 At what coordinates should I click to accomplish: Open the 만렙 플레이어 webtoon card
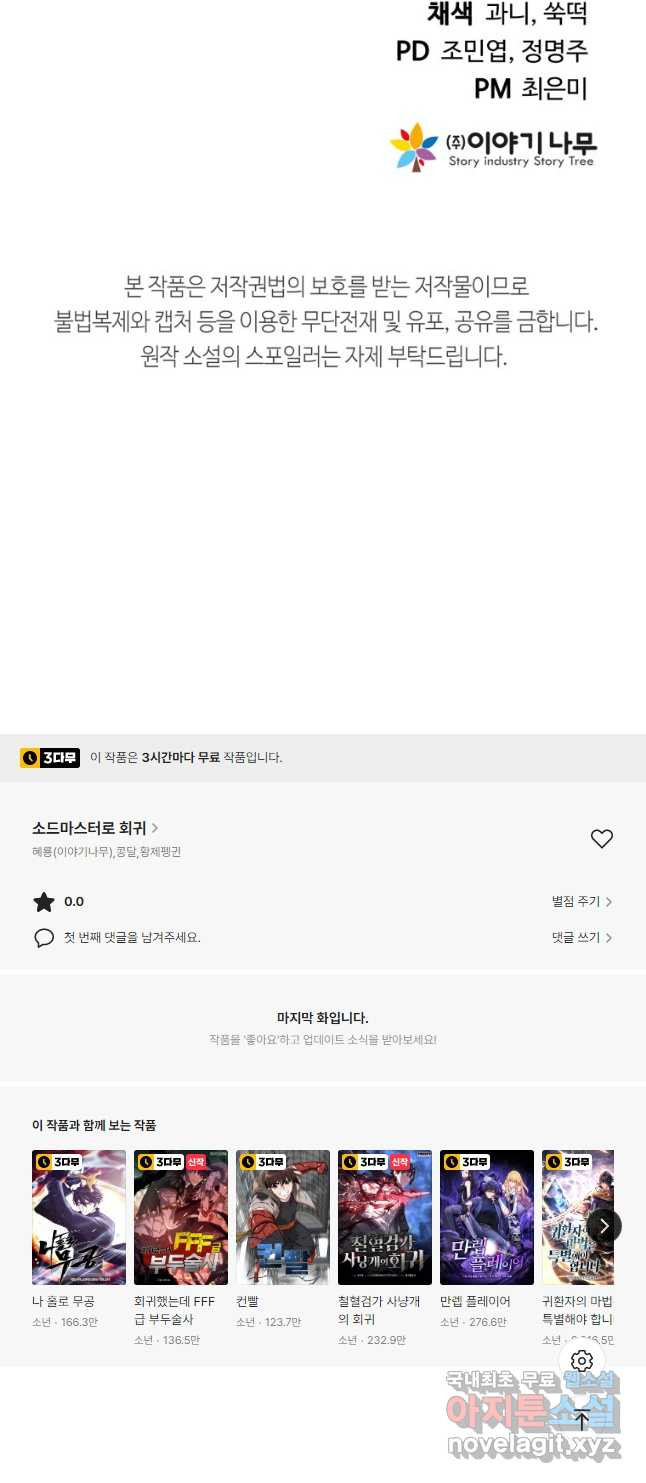click(x=487, y=1217)
